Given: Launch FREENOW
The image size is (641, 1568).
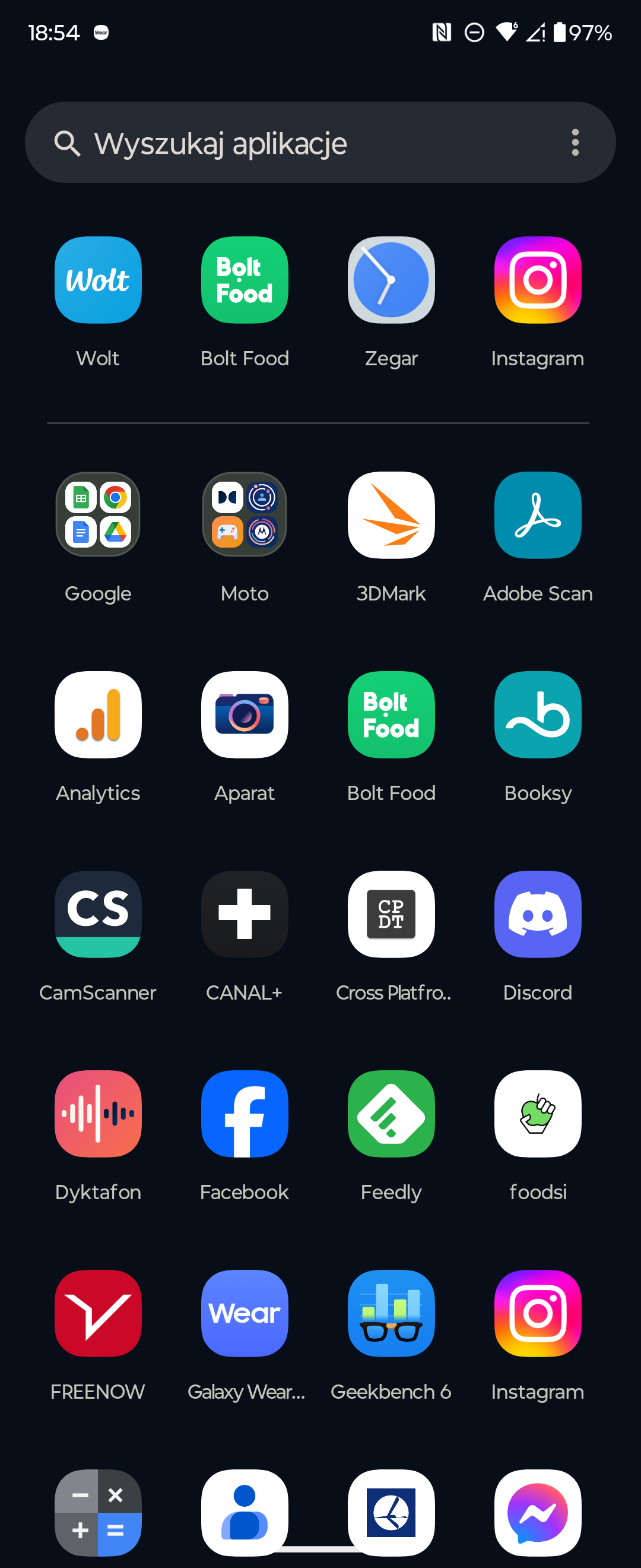Looking at the screenshot, I should pyautogui.click(x=98, y=1314).
